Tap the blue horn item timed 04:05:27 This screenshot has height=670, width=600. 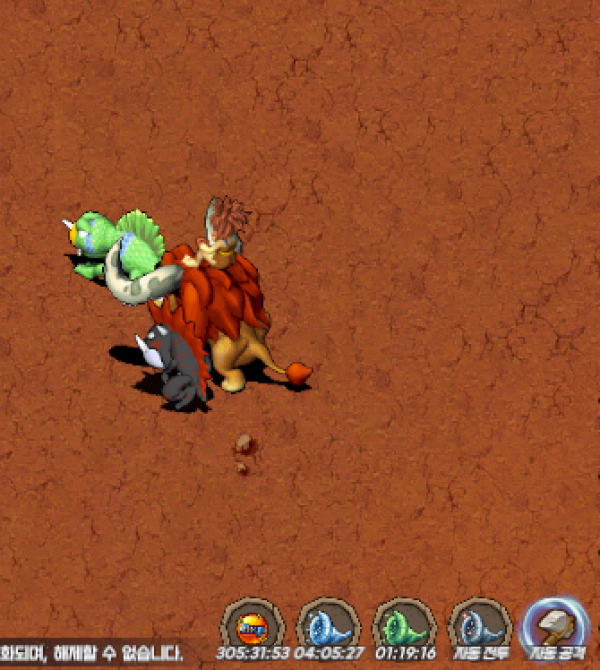coord(329,629)
